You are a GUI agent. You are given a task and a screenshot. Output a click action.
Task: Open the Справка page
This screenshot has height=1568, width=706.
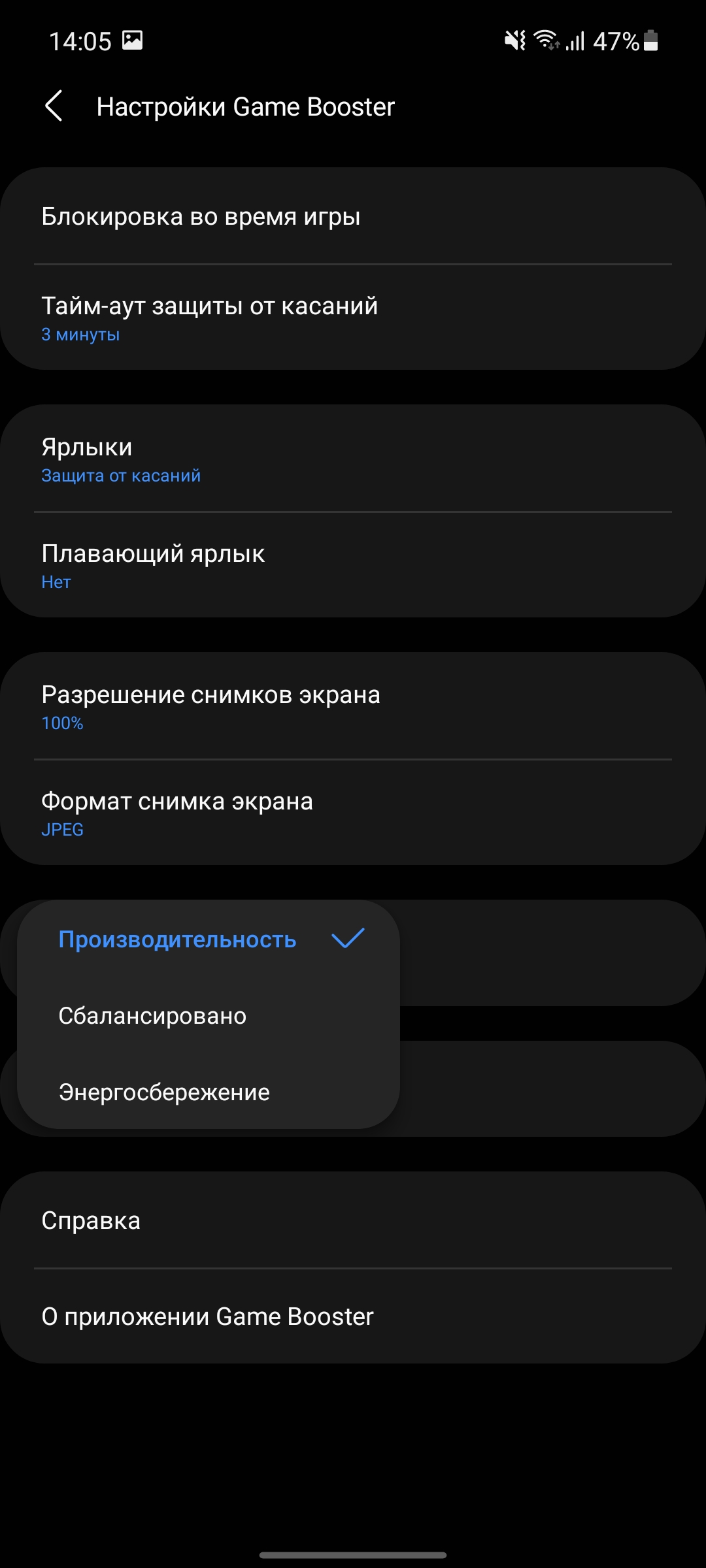353,1220
